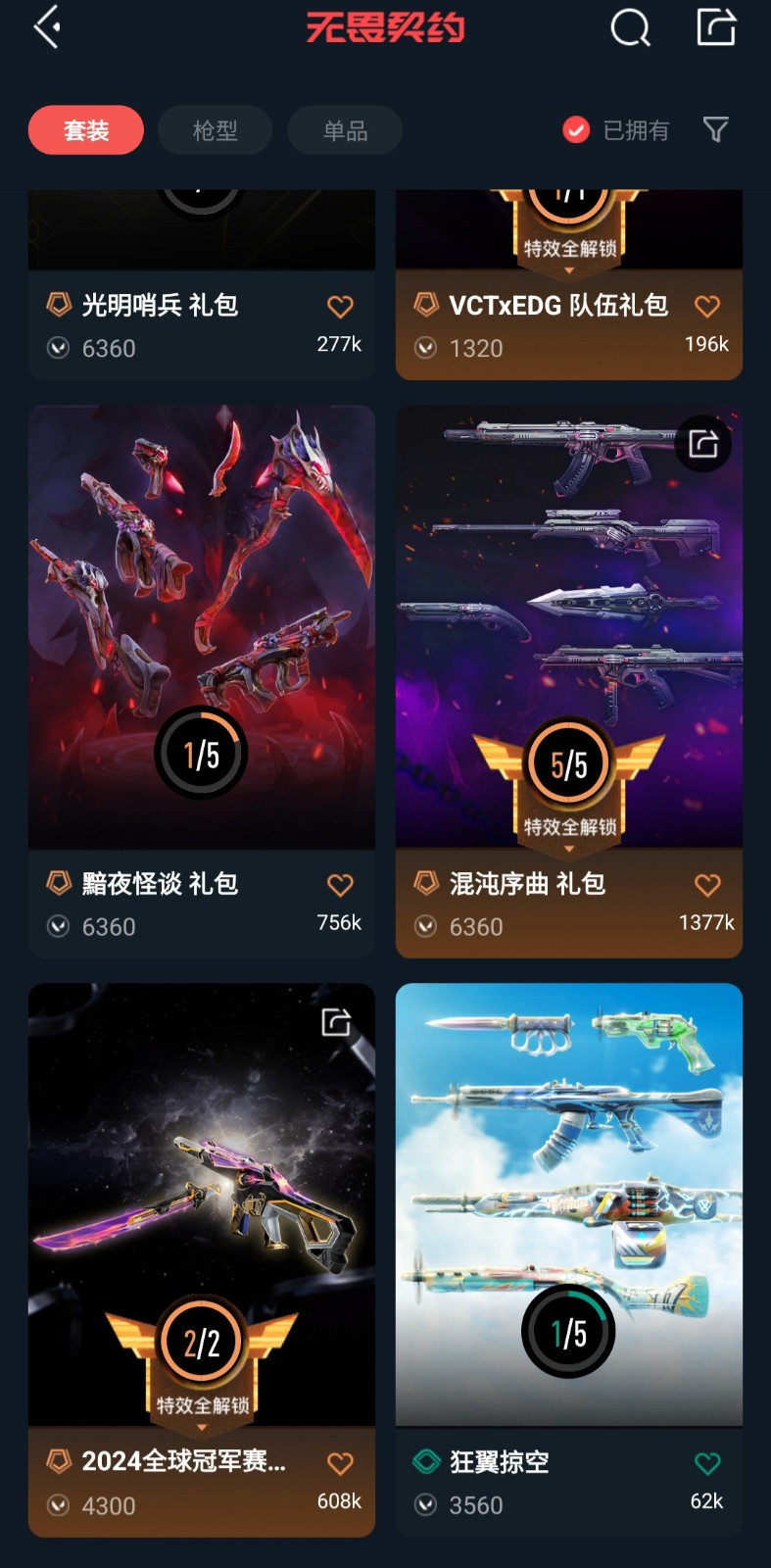Open the filter funnel icon

(x=716, y=129)
